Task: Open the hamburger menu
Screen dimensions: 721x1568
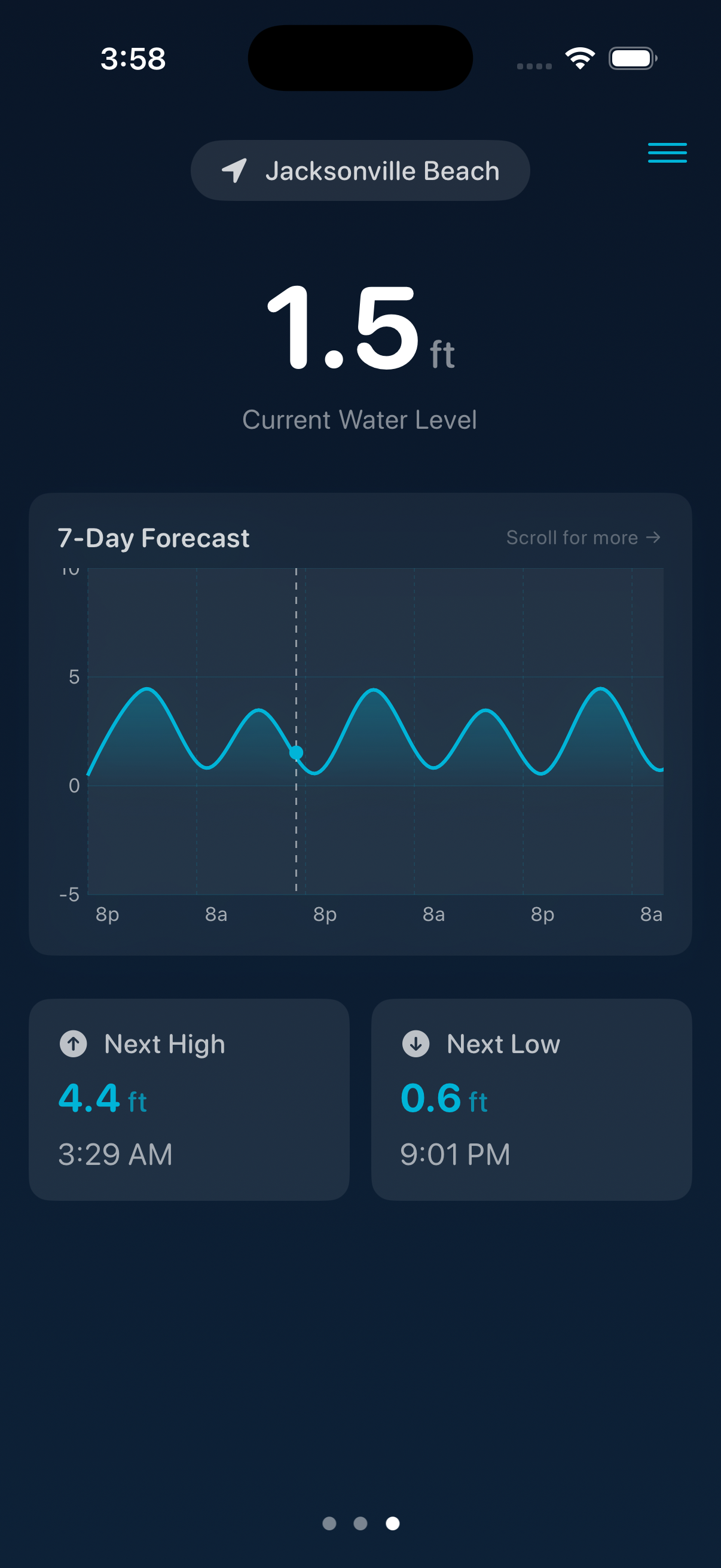Action: point(667,152)
